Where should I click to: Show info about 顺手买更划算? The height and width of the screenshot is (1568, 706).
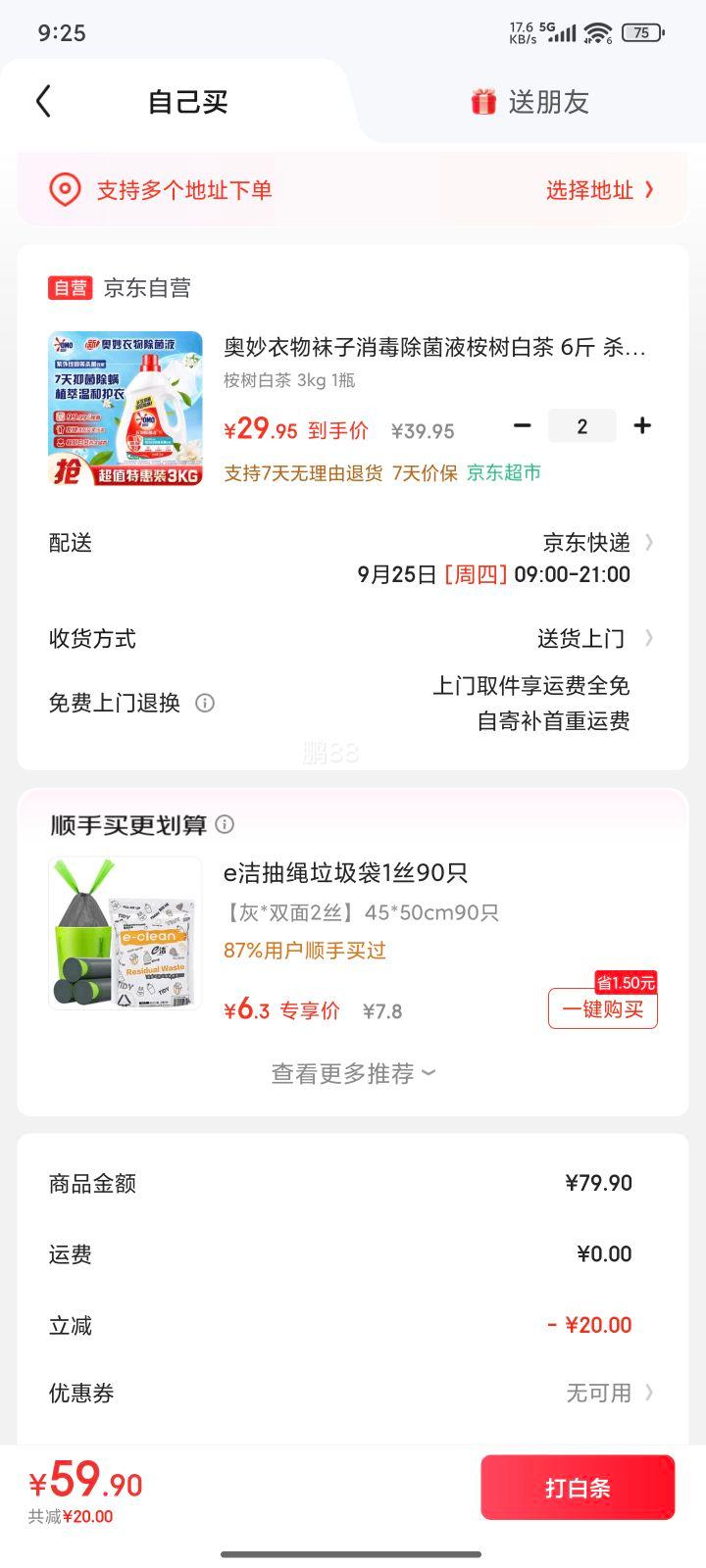pyautogui.click(x=225, y=824)
